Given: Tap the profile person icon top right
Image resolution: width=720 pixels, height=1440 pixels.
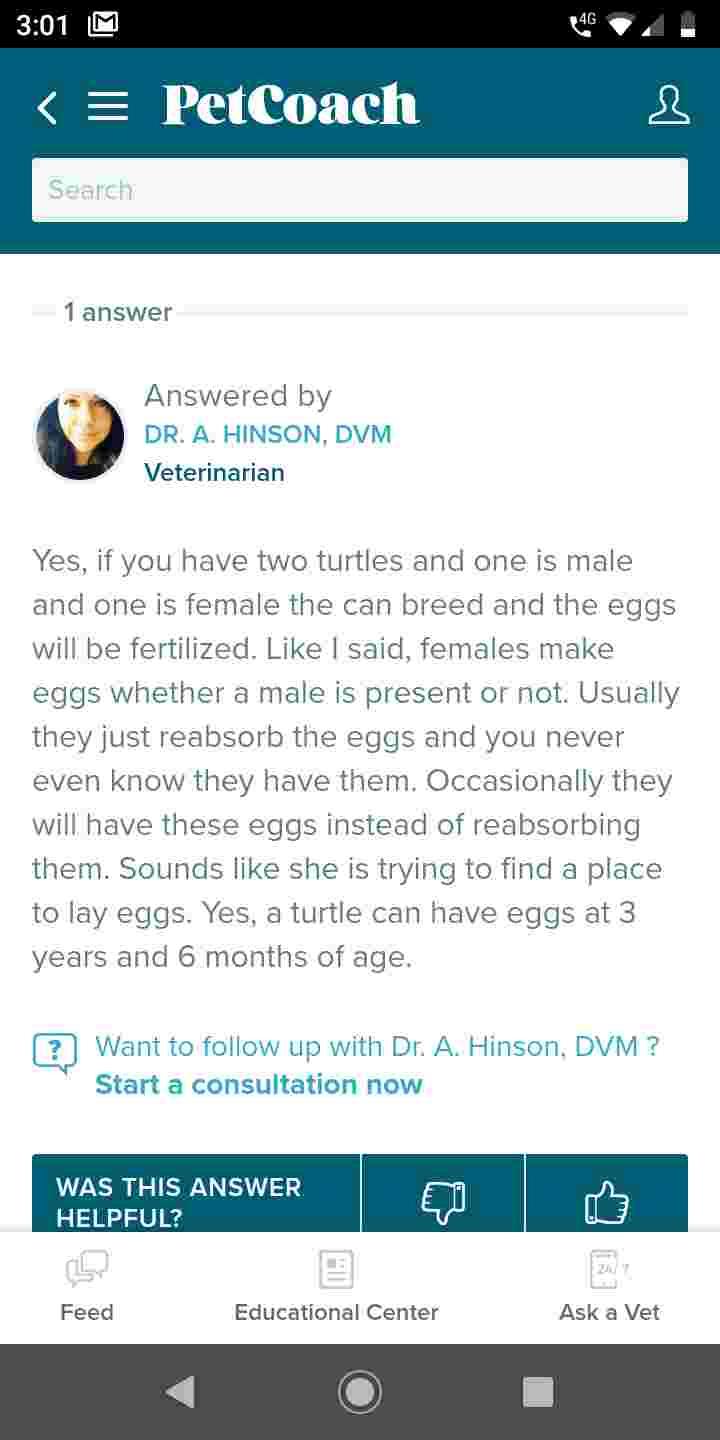Looking at the screenshot, I should point(668,106).
